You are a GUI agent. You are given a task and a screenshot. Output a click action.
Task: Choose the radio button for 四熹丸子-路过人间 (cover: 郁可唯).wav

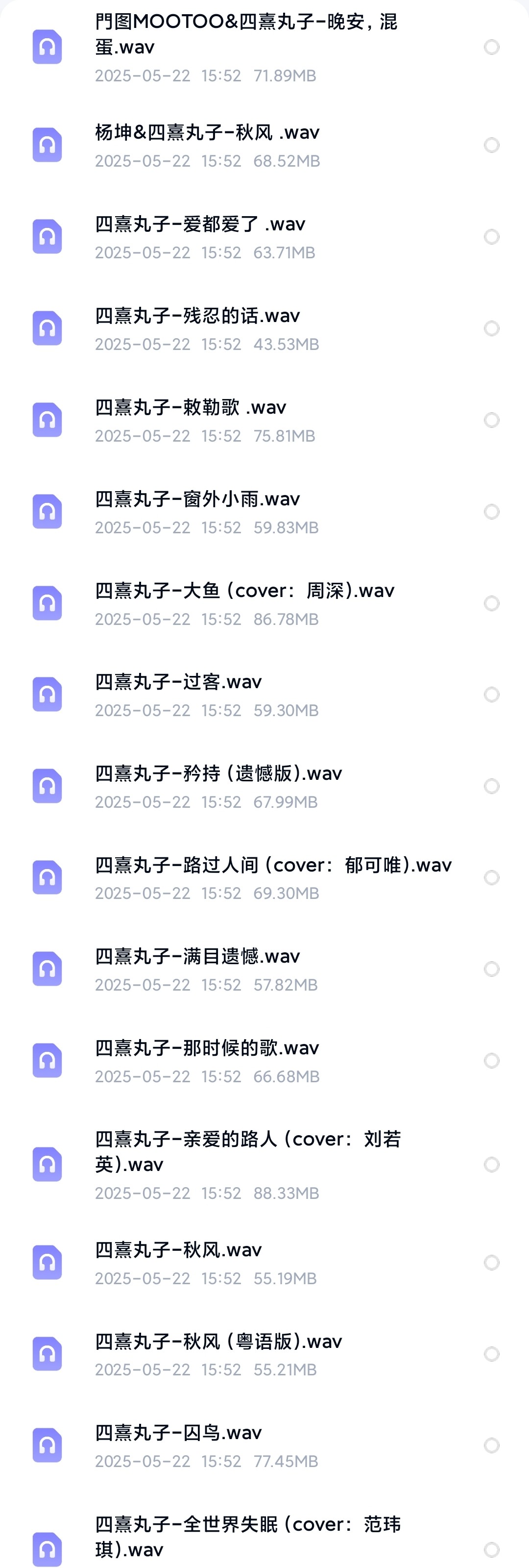pos(491,877)
